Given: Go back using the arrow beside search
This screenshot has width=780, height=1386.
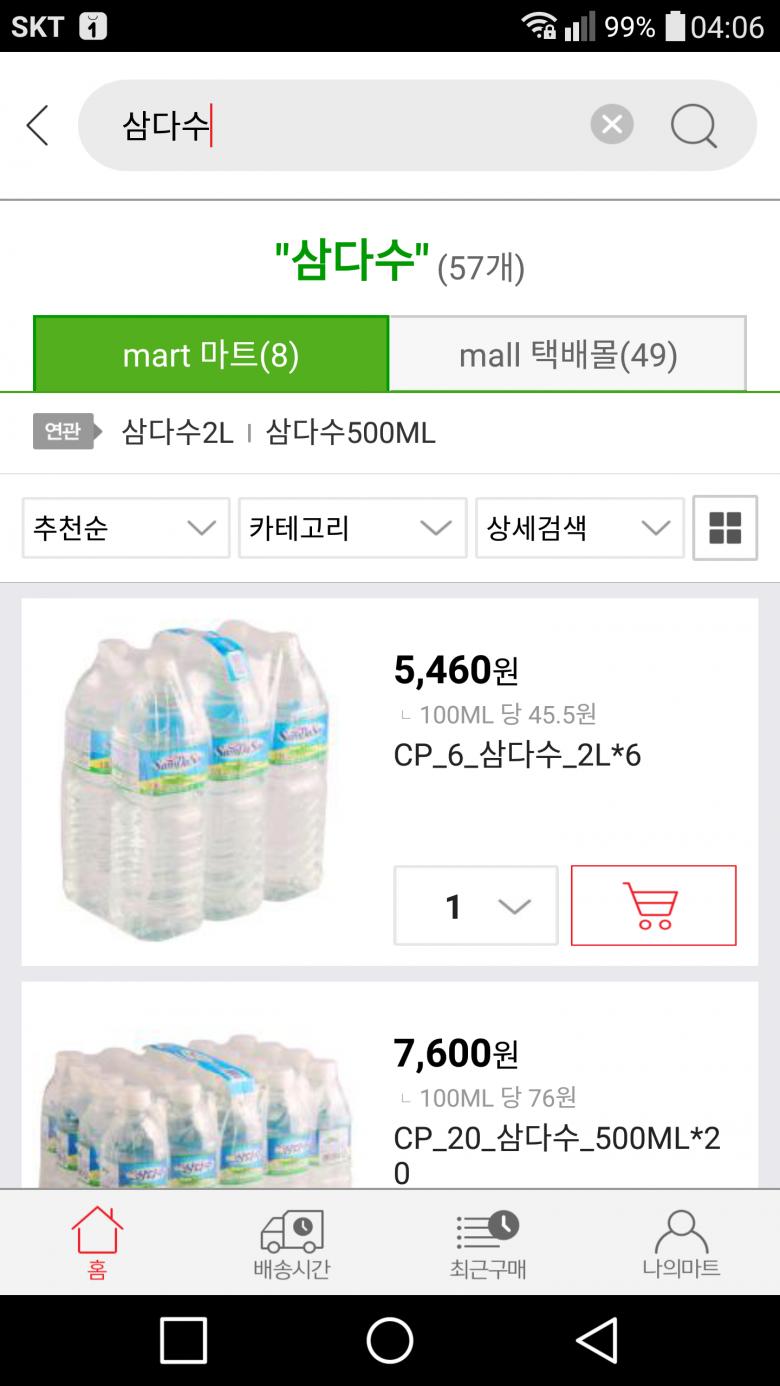Looking at the screenshot, I should 37,126.
